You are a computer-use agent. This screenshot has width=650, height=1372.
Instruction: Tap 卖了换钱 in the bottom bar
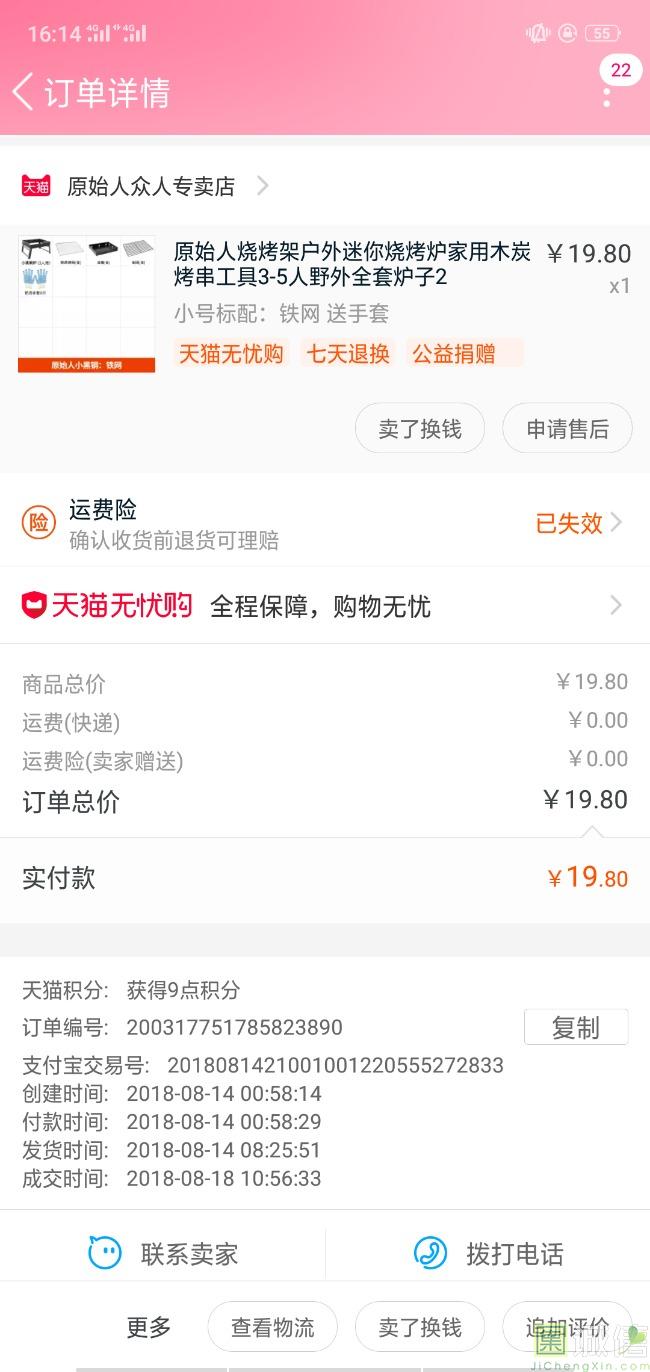coord(419,1327)
